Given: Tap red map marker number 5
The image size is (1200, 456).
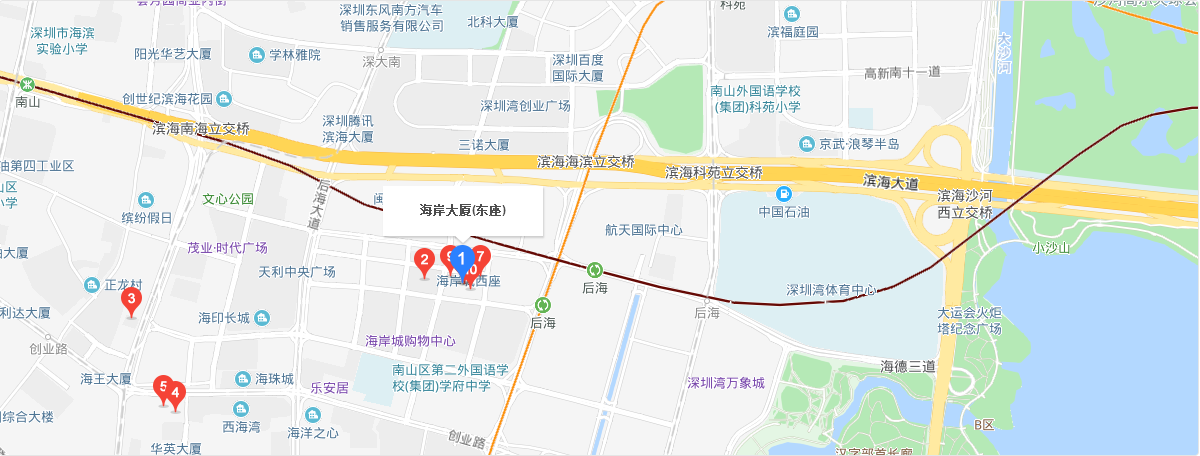Looking at the screenshot, I should 160,386.
